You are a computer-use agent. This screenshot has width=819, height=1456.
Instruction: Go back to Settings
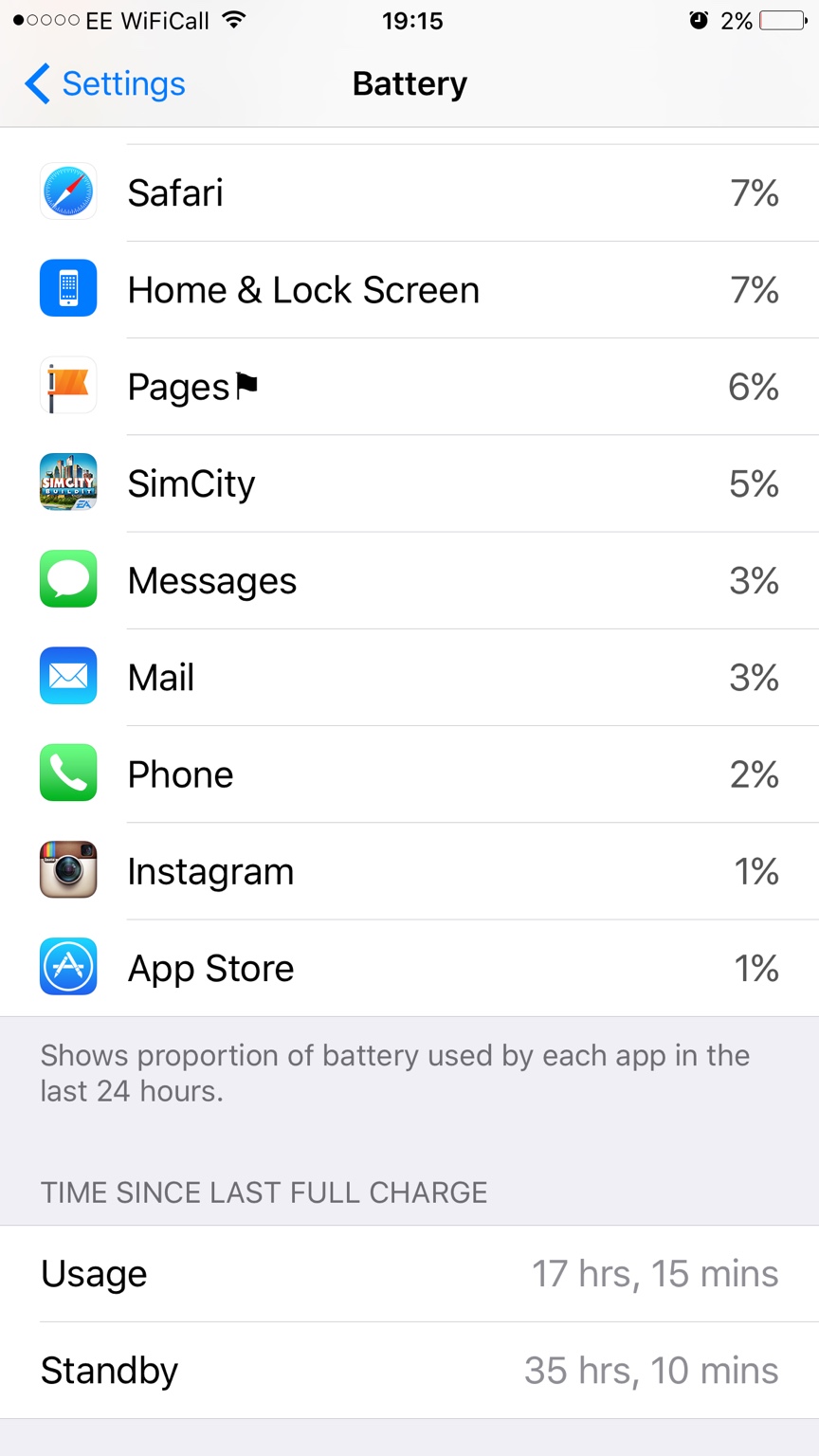[x=104, y=83]
